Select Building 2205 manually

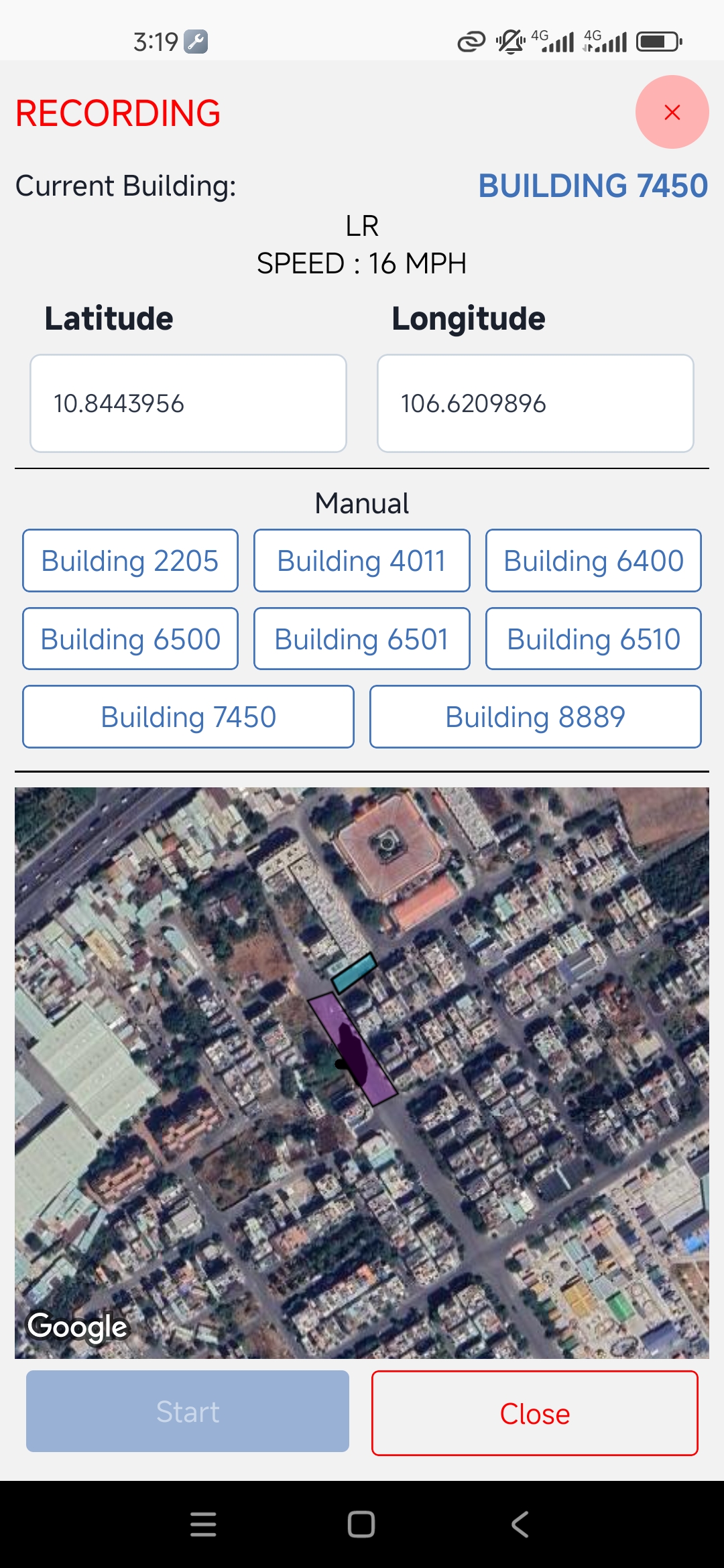point(130,561)
